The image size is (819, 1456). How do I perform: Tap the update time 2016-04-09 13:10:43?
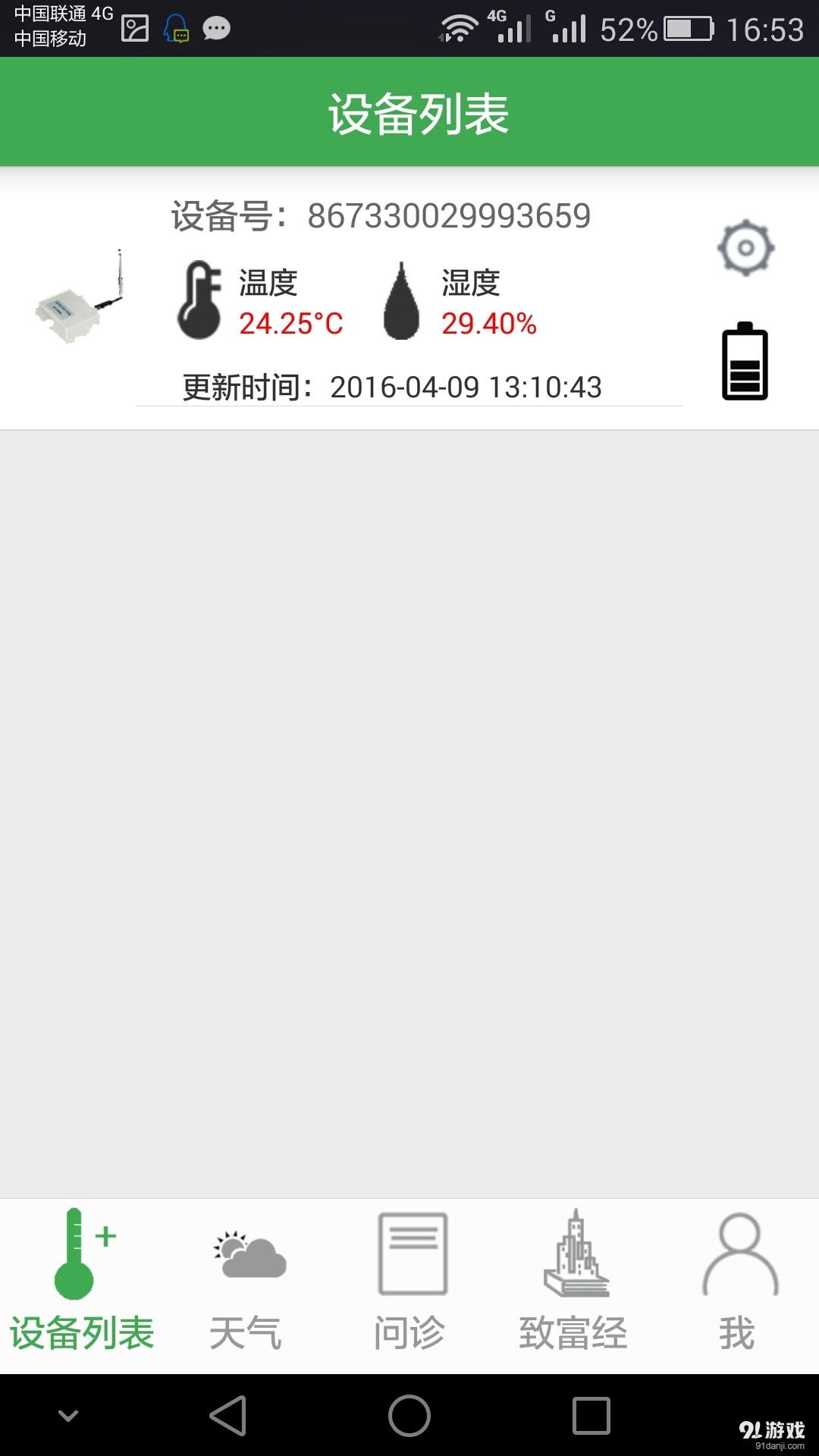(466, 387)
